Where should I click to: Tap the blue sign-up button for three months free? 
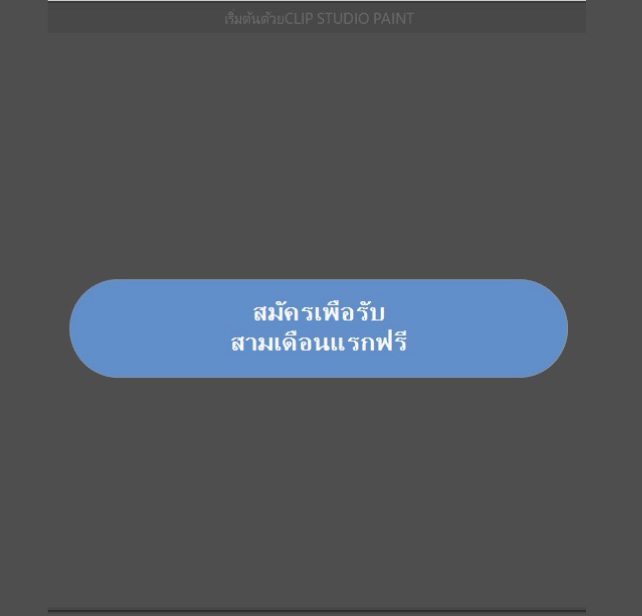click(x=318, y=328)
